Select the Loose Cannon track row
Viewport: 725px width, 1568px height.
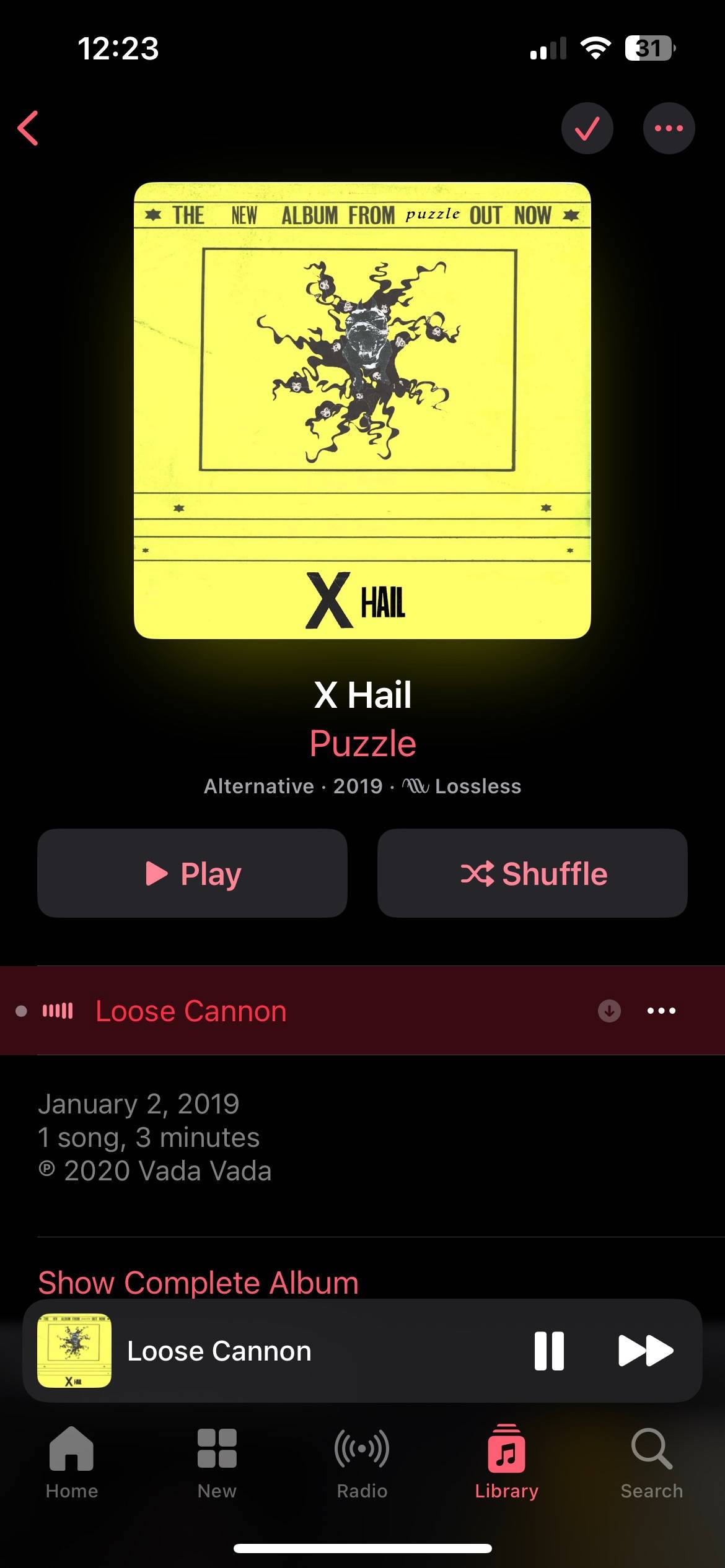pyautogui.click(x=362, y=1011)
